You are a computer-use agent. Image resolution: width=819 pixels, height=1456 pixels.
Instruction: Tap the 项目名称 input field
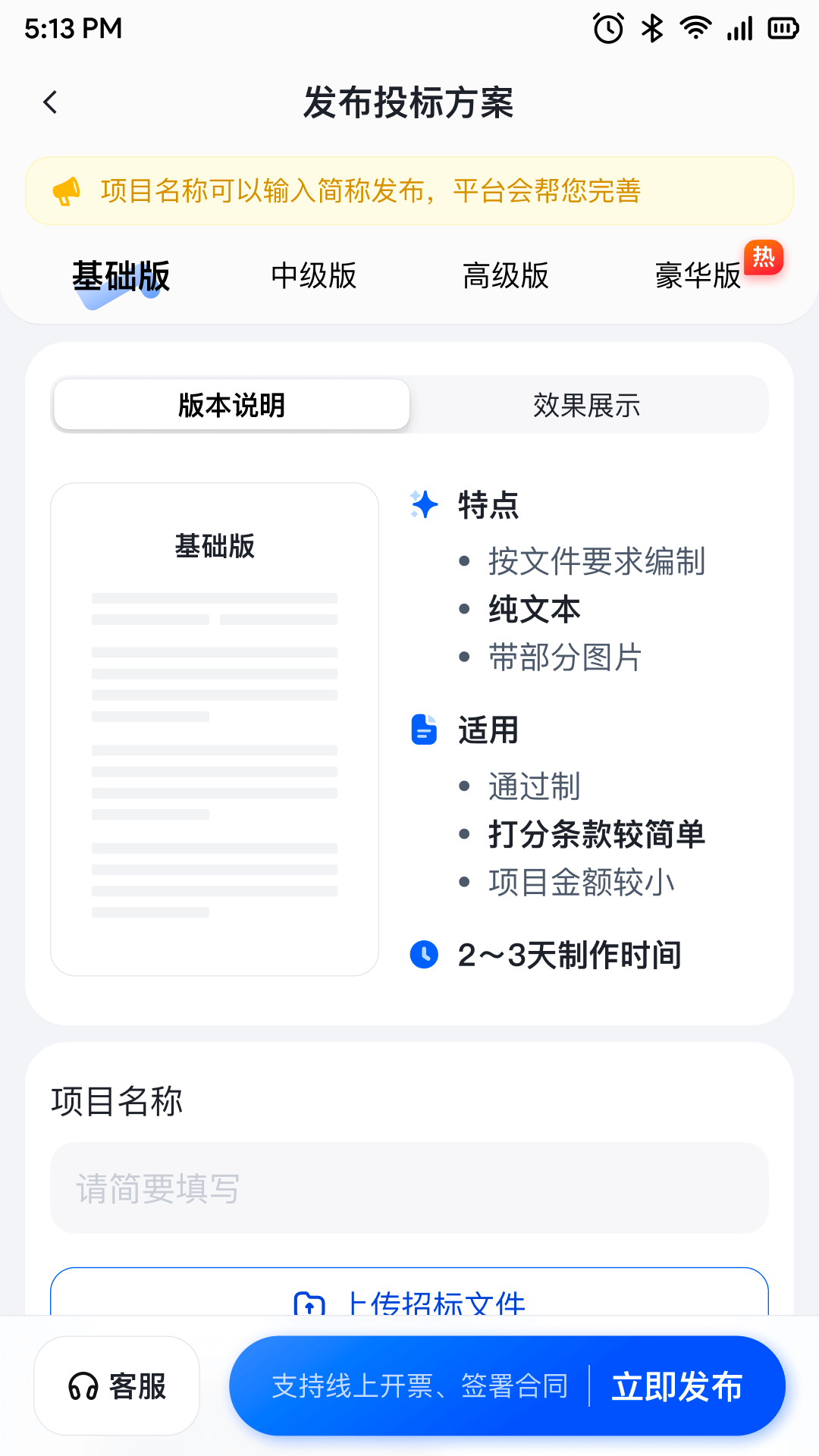[x=409, y=1188]
